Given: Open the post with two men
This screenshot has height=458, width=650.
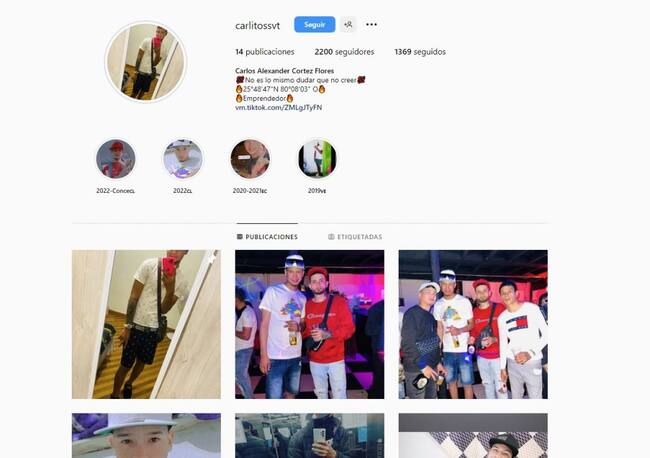Looking at the screenshot, I should click(309, 324).
